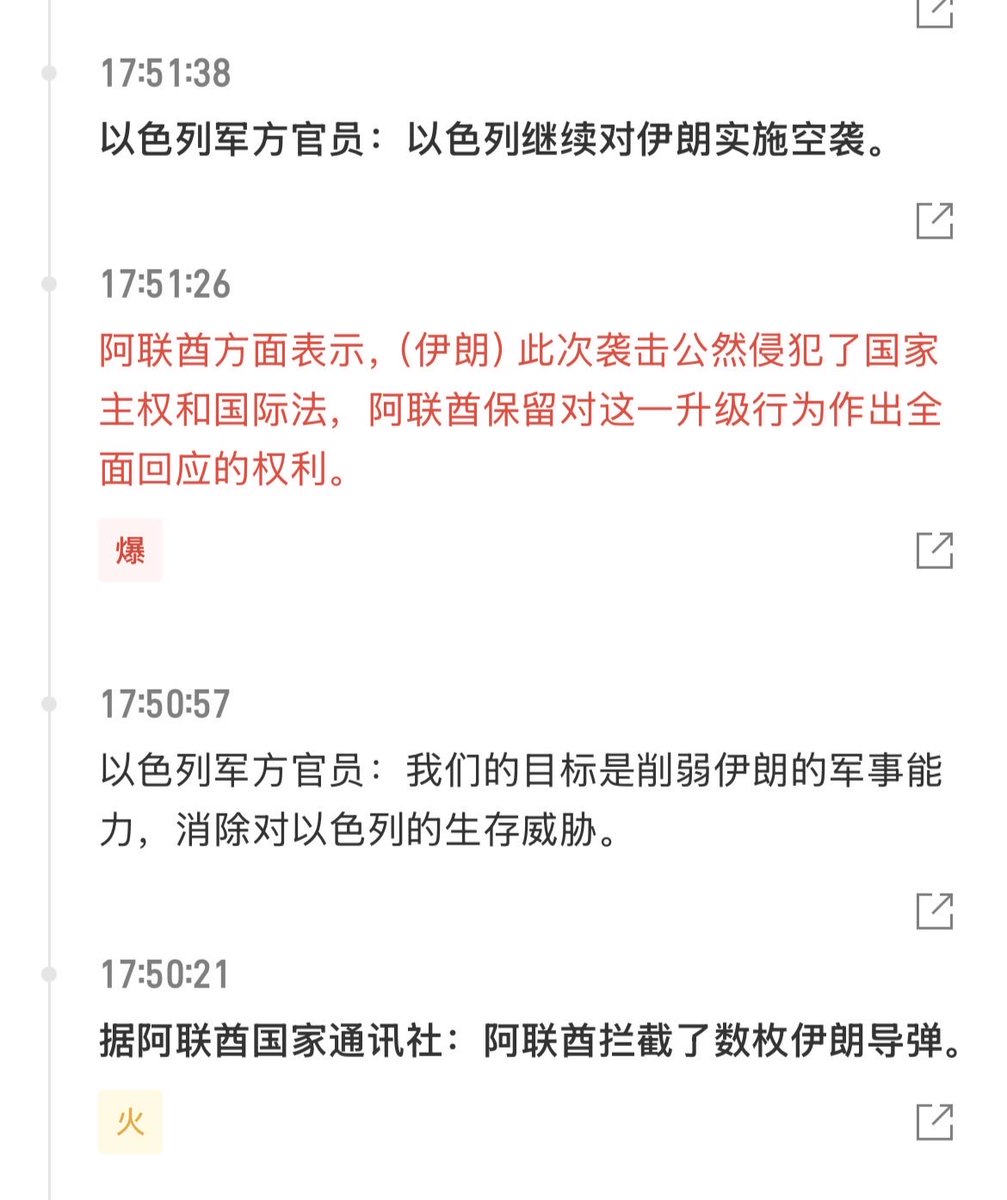This screenshot has width=1007, height=1200.
Task: Share the 17:50:21 阿联酋拦截导弹 flash
Action: 934,1122
